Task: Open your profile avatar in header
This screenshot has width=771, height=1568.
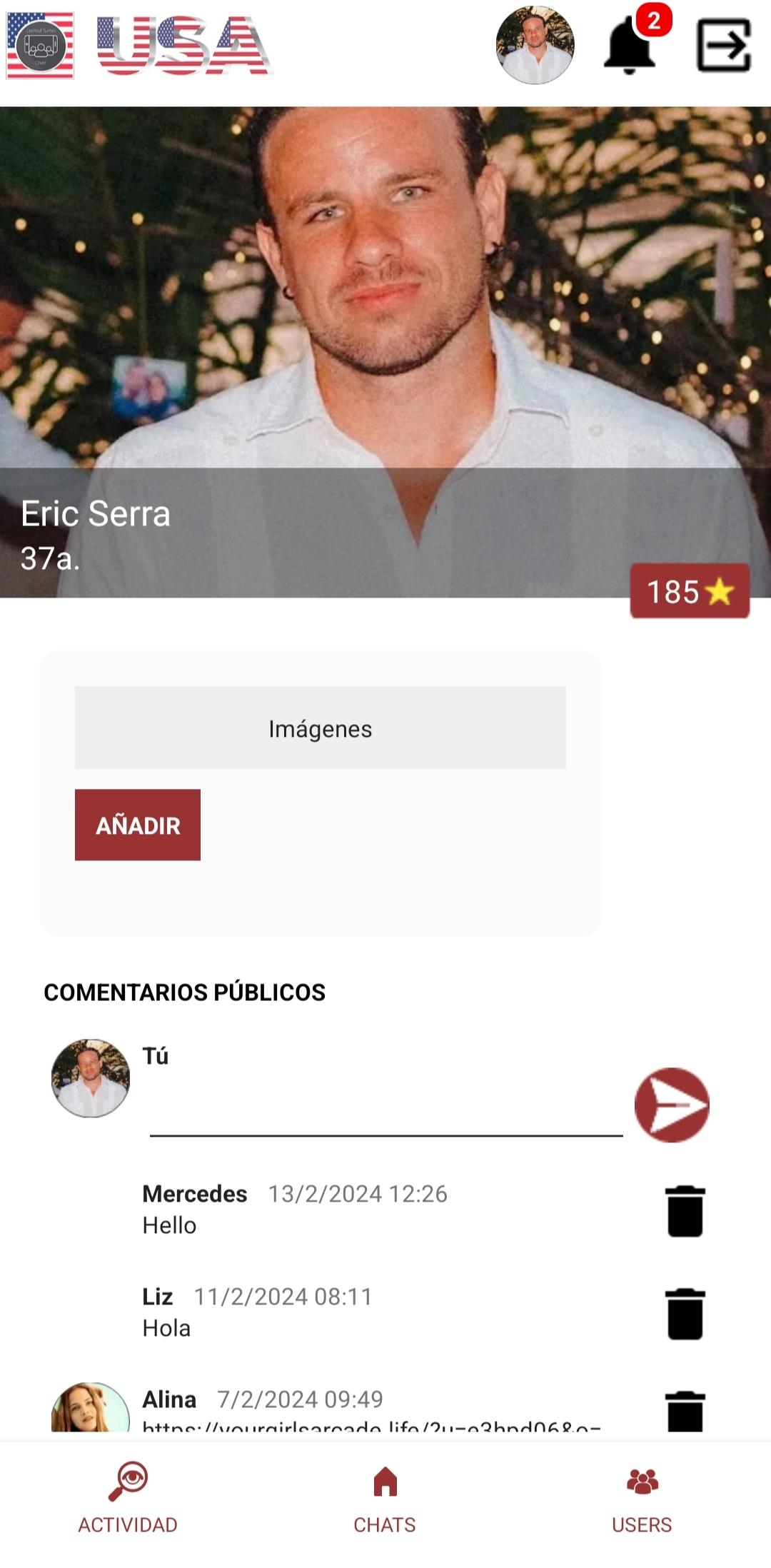Action: 535,45
